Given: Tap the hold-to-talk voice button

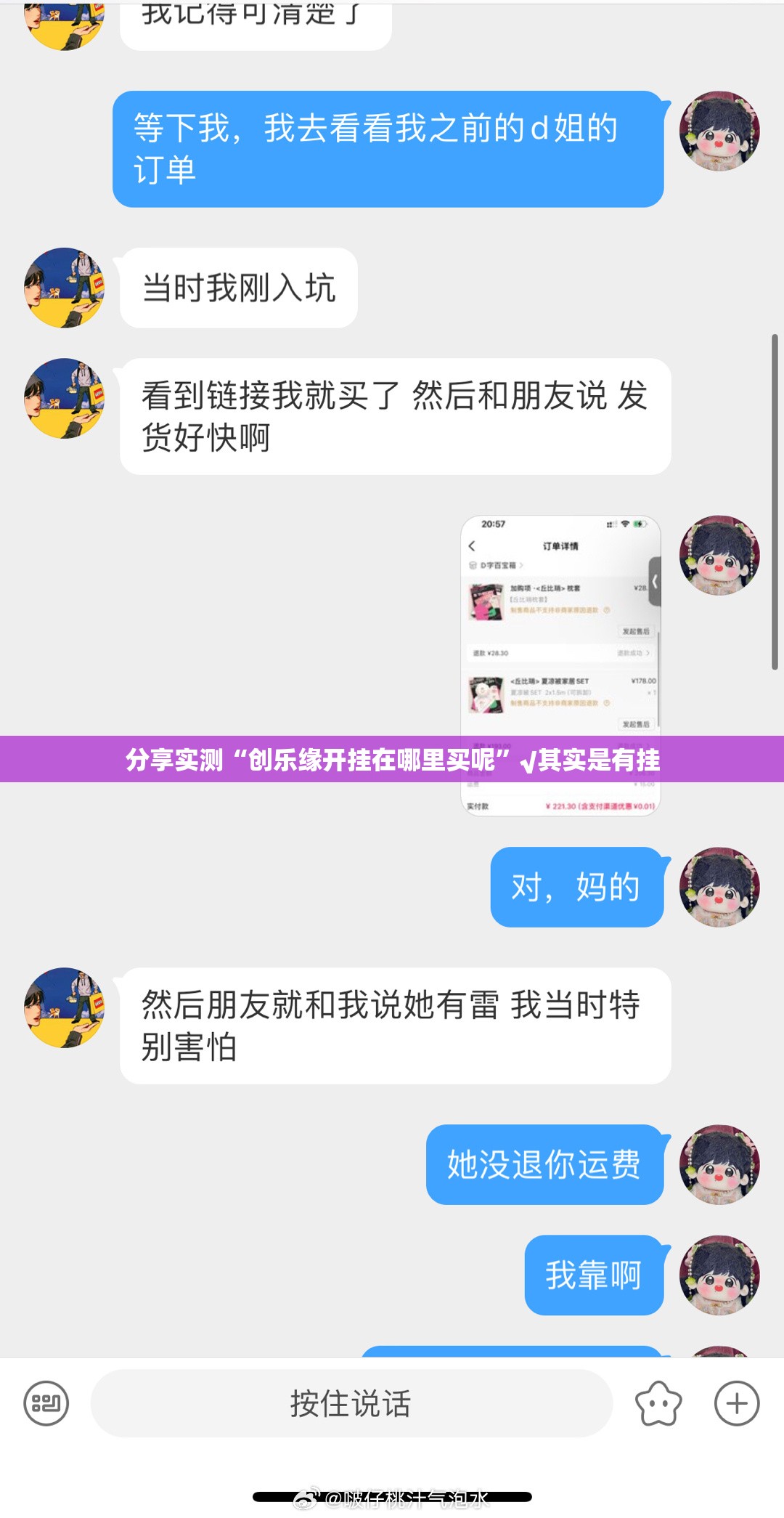Looking at the screenshot, I should [x=351, y=1403].
